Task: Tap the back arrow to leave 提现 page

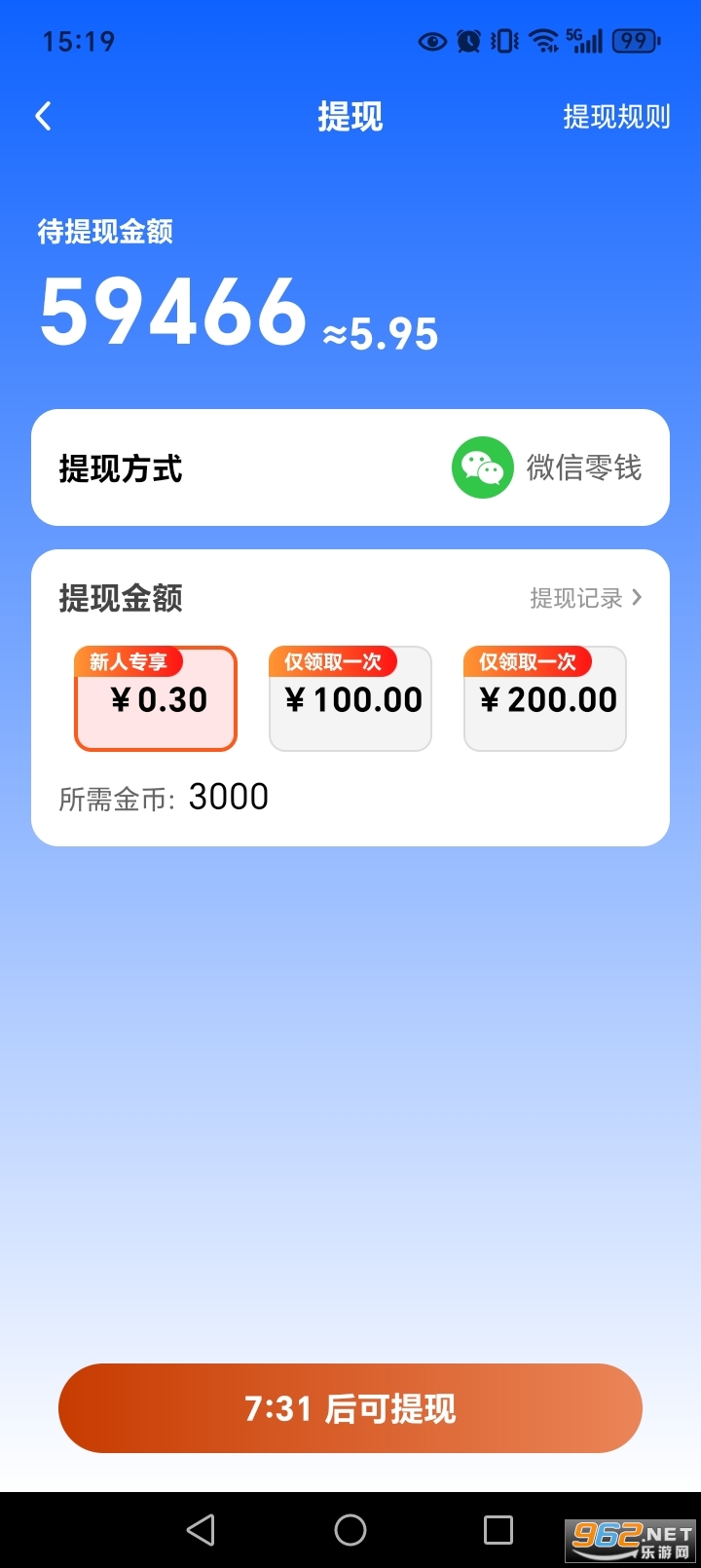Action: click(43, 115)
